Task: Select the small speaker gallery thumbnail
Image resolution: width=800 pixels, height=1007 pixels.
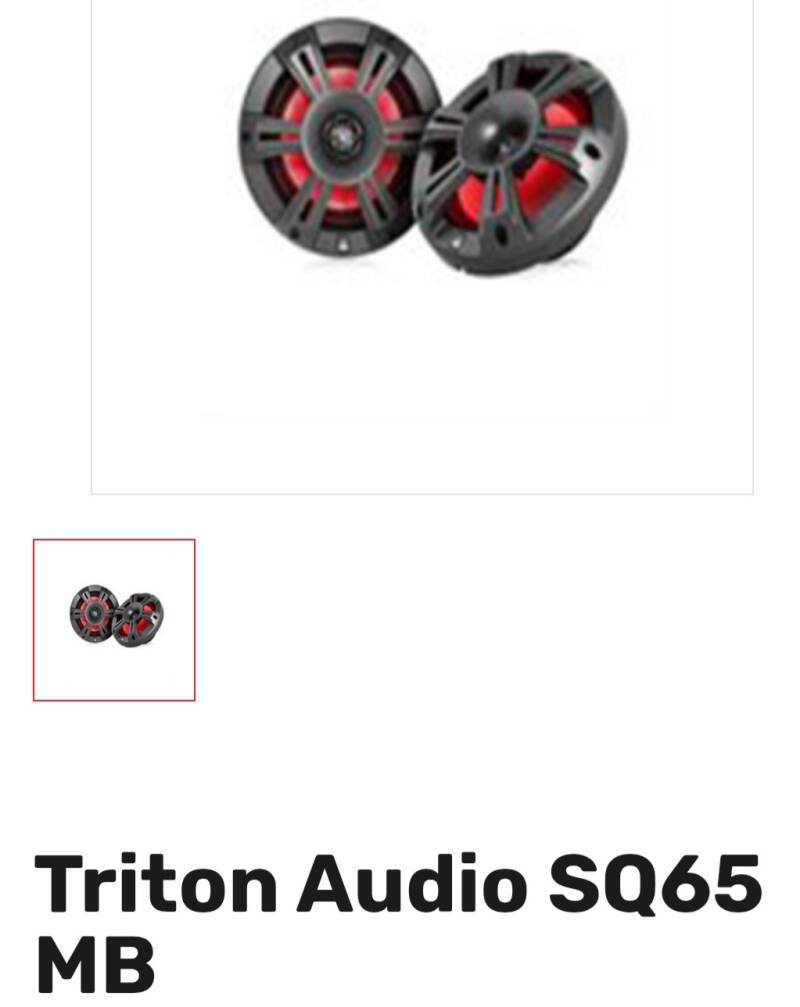Action: (x=114, y=619)
